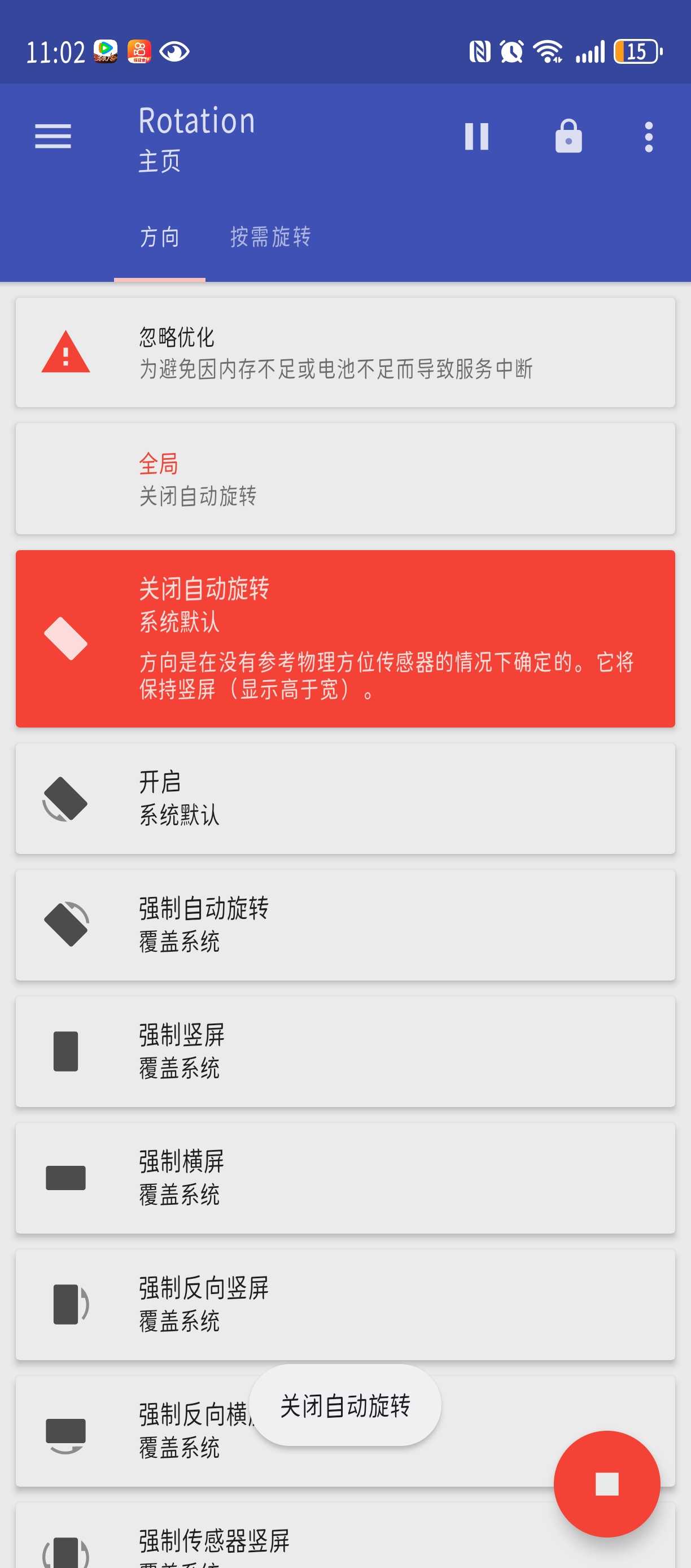691x1568 pixels.
Task: Choose 强制竖屏 orientation
Action: tap(345, 1051)
